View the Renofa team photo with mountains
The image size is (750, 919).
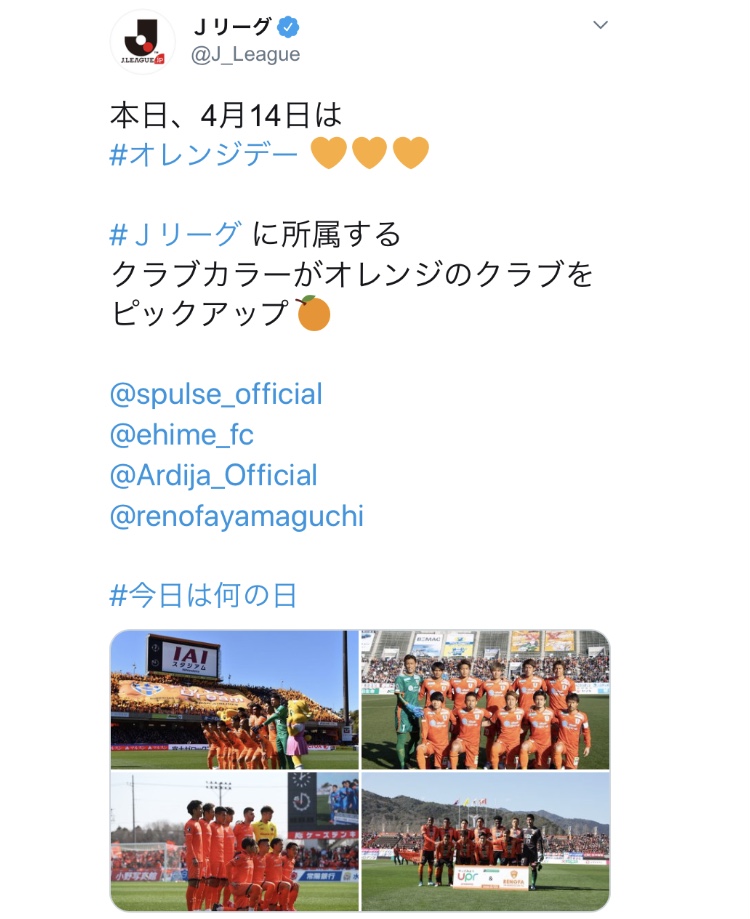pyautogui.click(x=485, y=841)
